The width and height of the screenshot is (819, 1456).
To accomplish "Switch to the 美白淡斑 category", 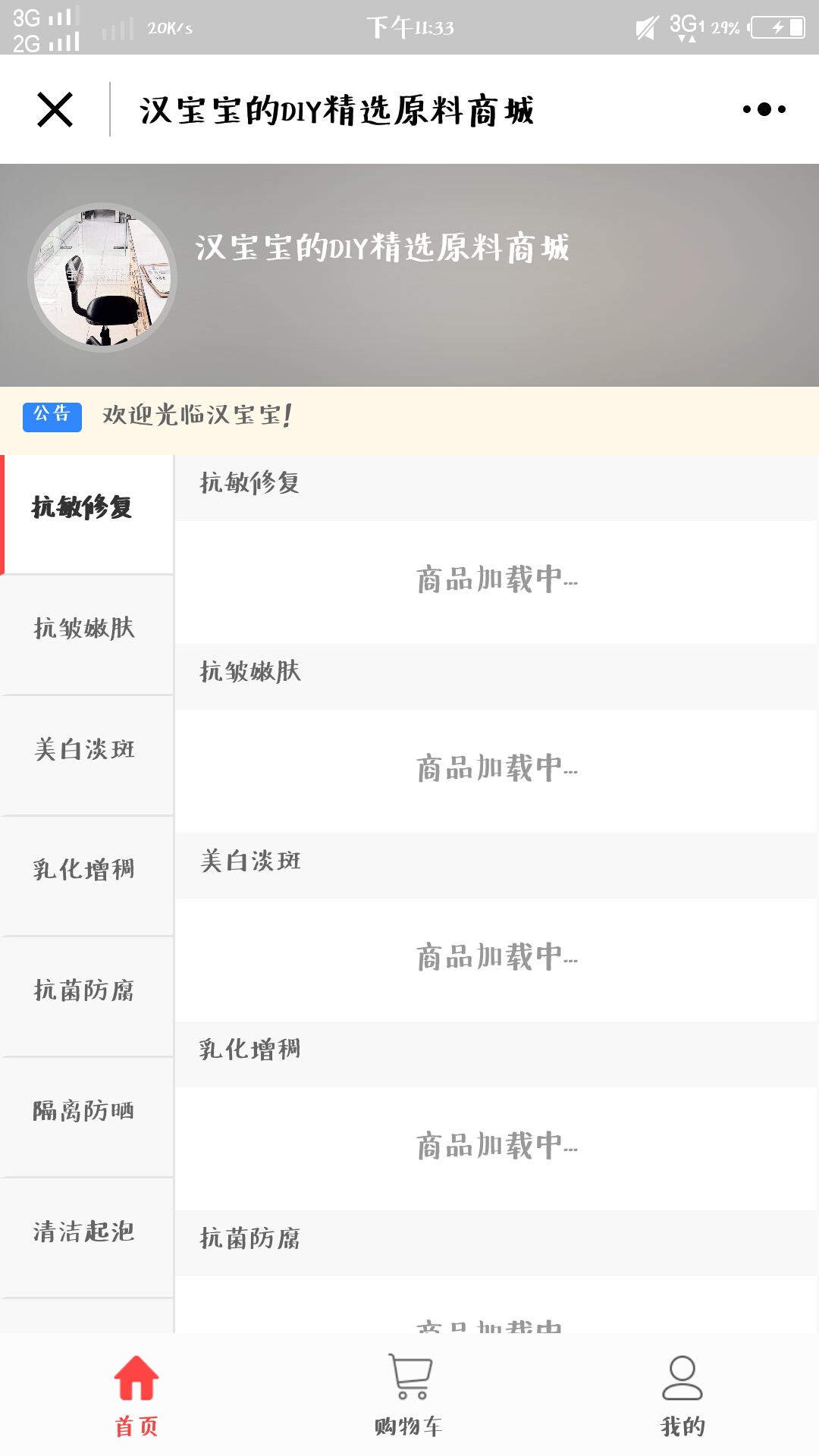I will click(x=87, y=756).
